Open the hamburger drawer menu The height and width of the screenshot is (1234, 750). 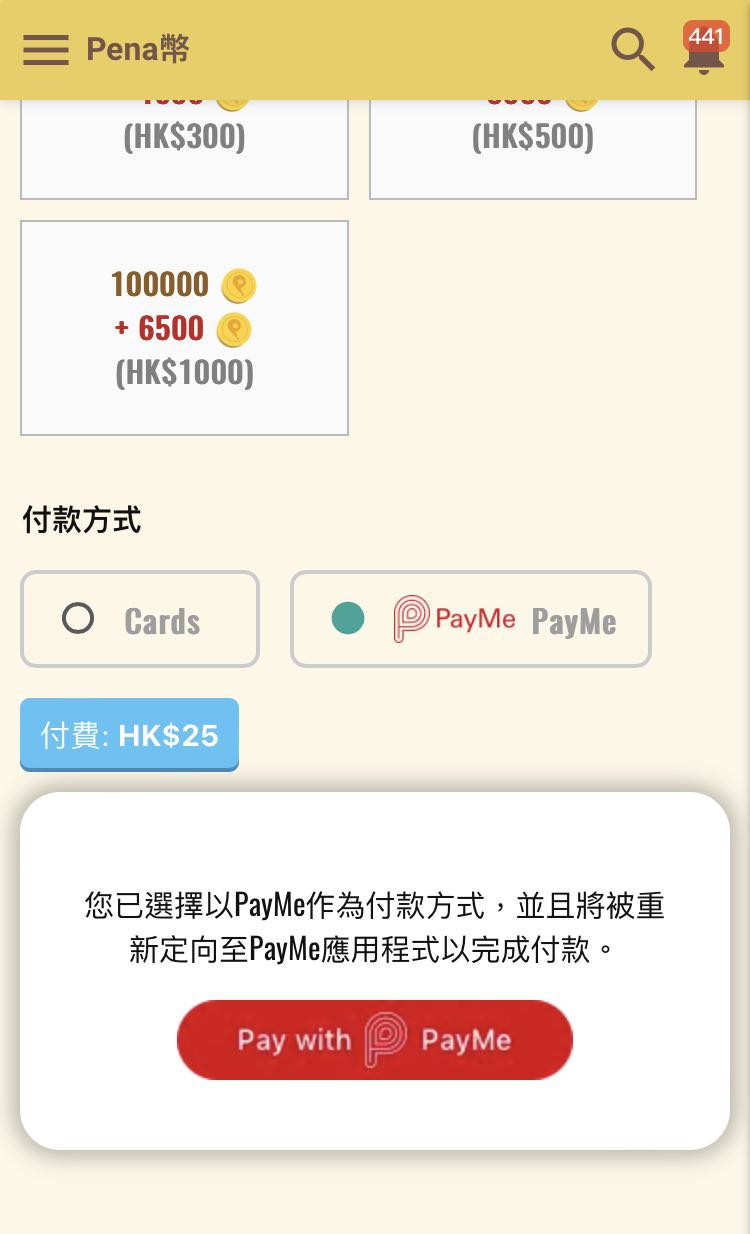click(45, 49)
